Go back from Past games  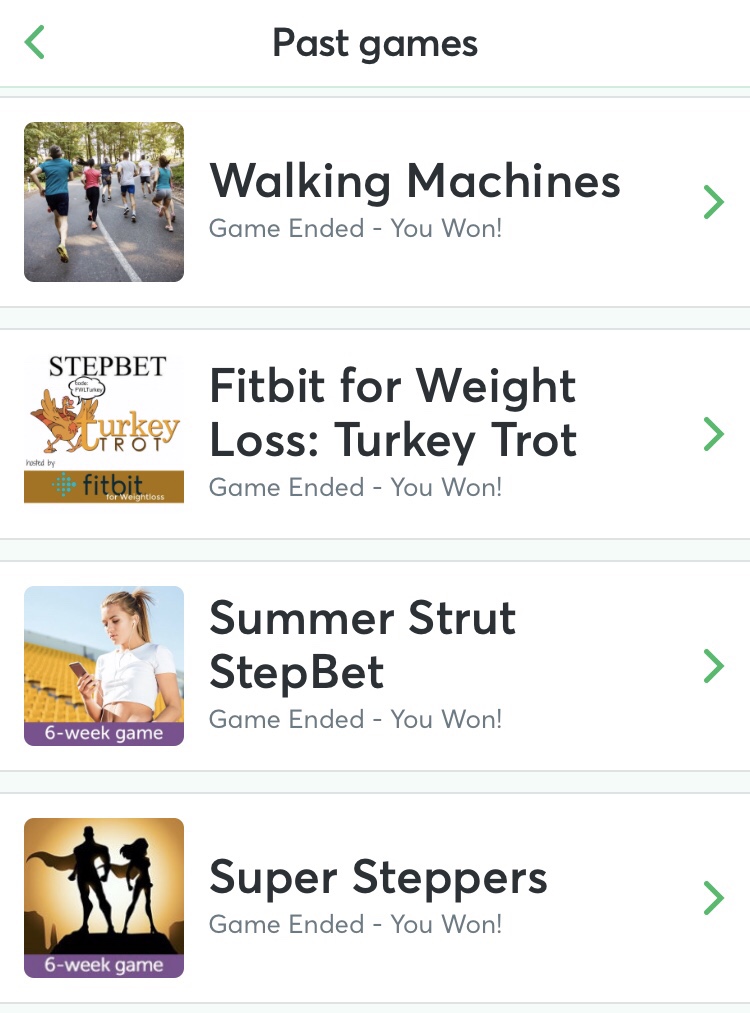[36, 43]
